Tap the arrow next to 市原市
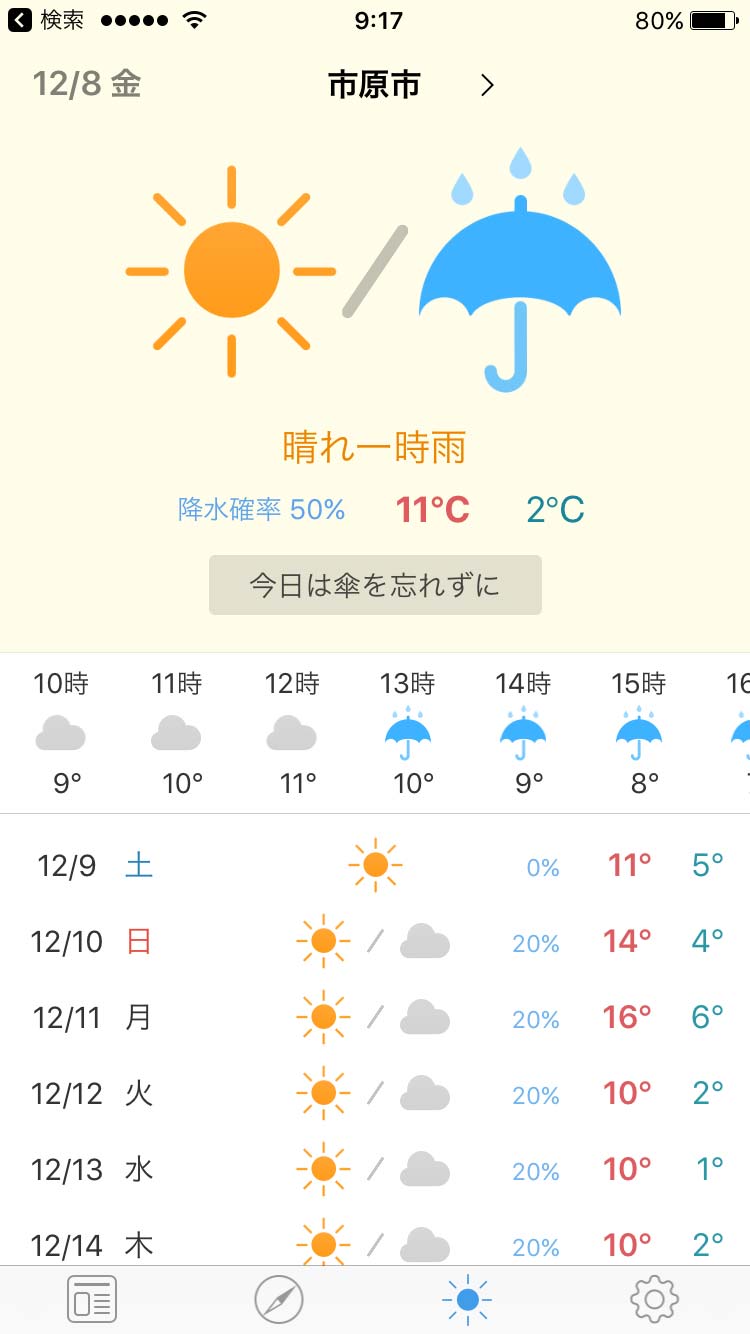This screenshot has width=750, height=1334. point(487,86)
